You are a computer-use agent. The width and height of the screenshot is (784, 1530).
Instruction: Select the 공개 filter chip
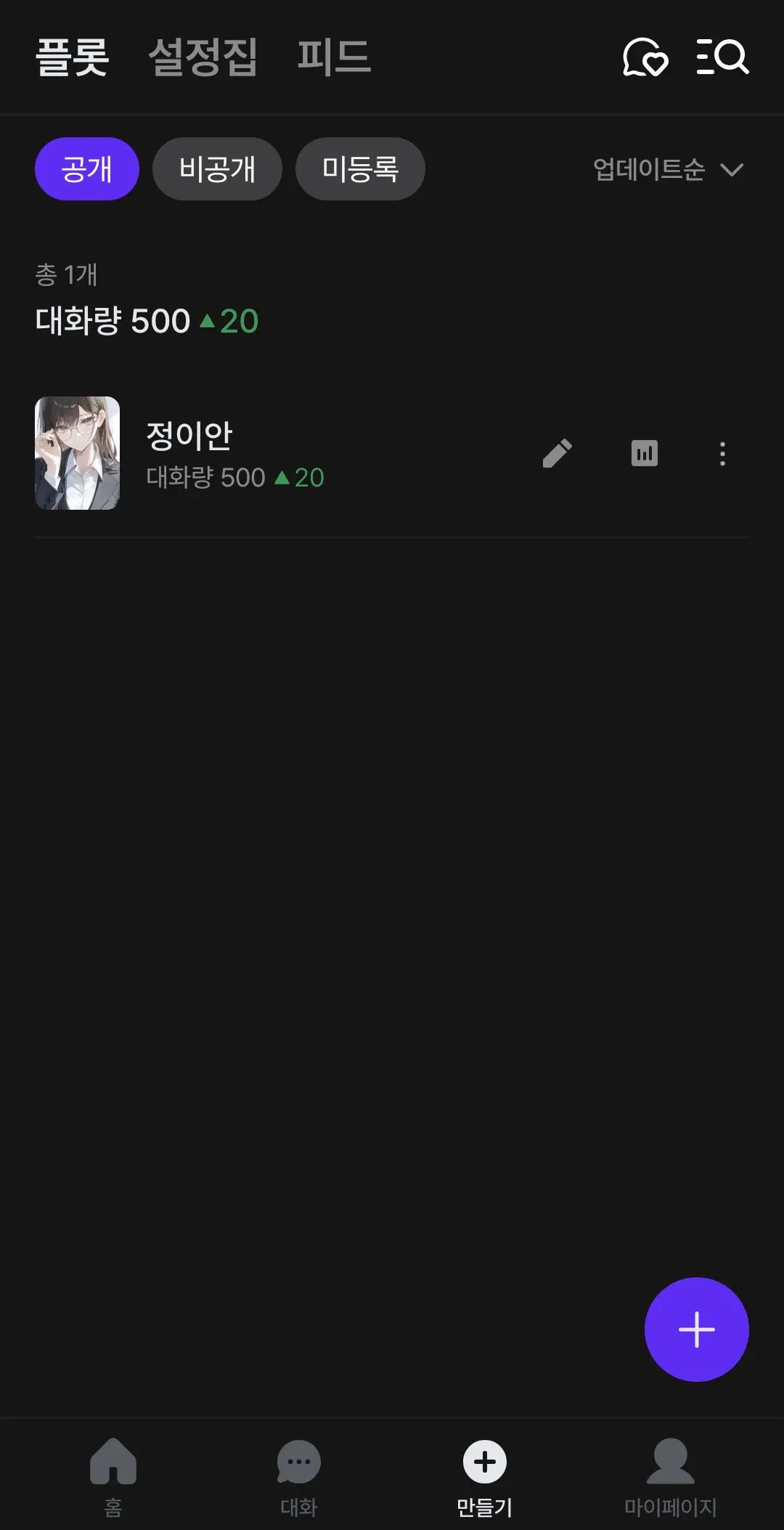point(86,168)
